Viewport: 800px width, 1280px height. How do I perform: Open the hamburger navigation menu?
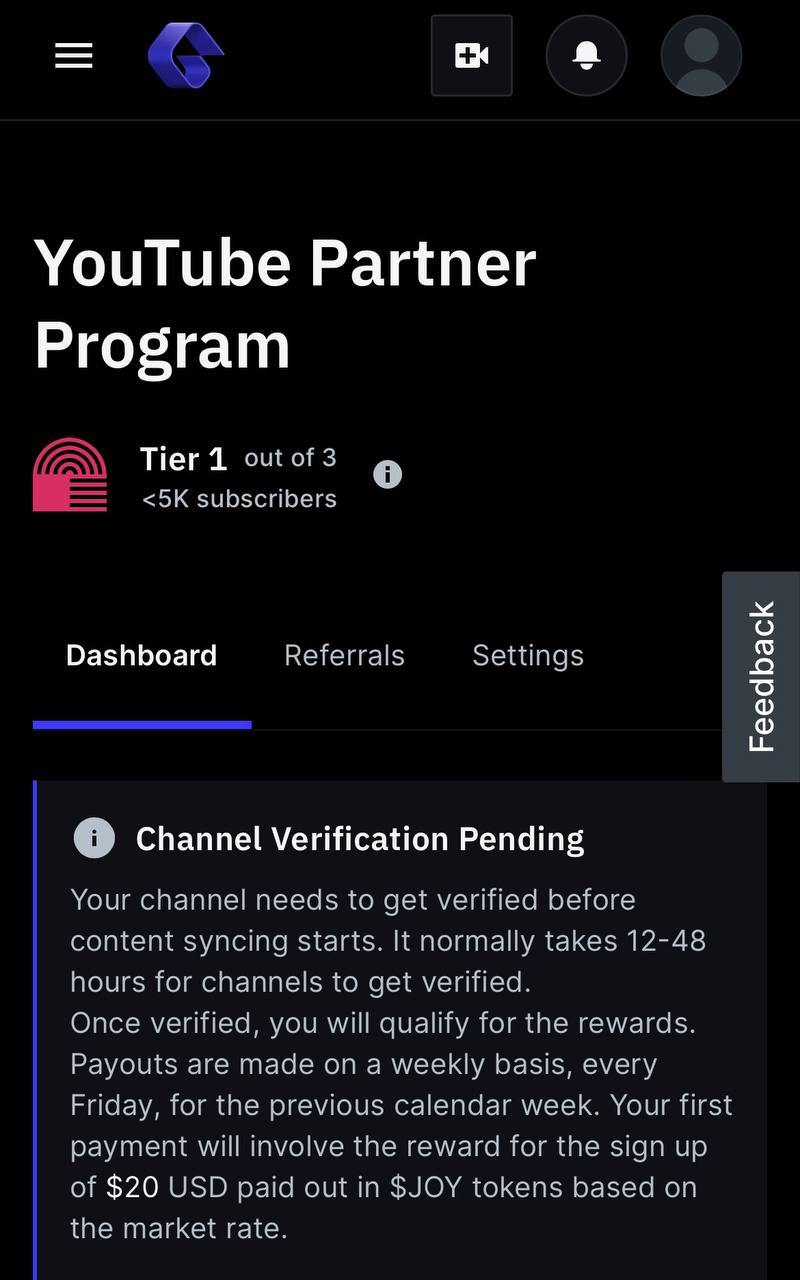(x=73, y=56)
